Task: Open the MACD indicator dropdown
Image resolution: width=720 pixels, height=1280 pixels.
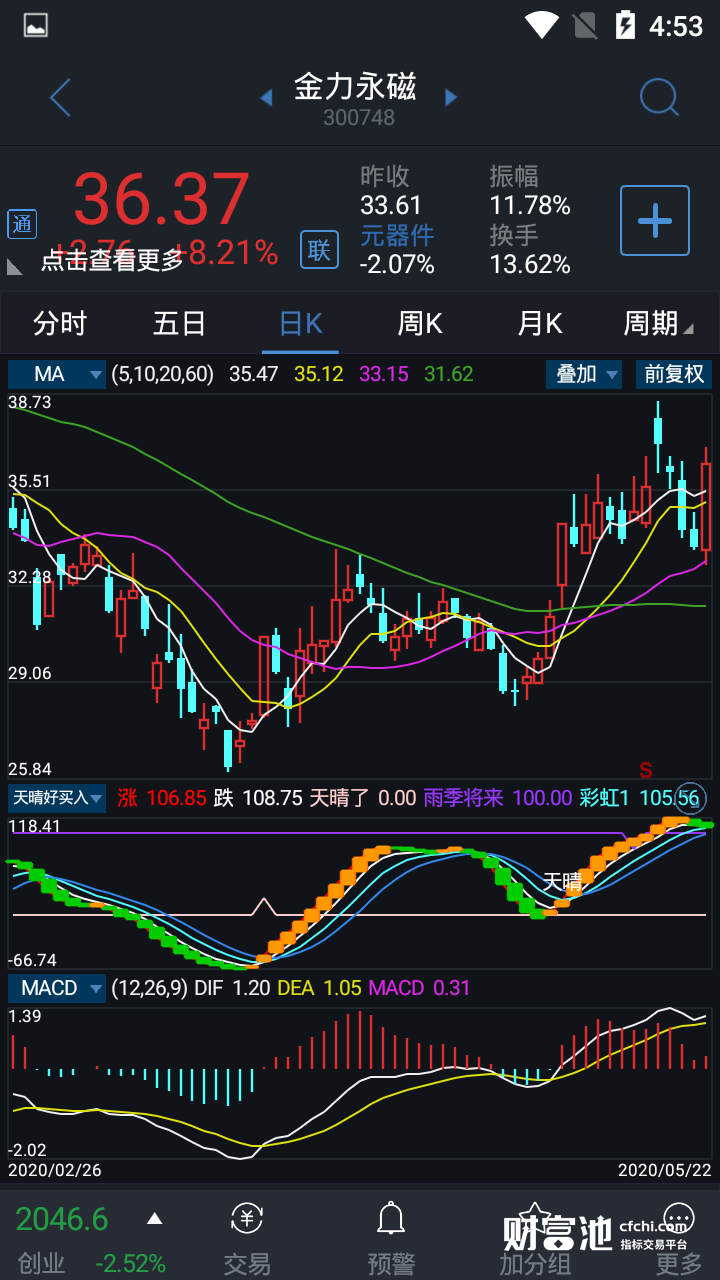Action: 57,988
